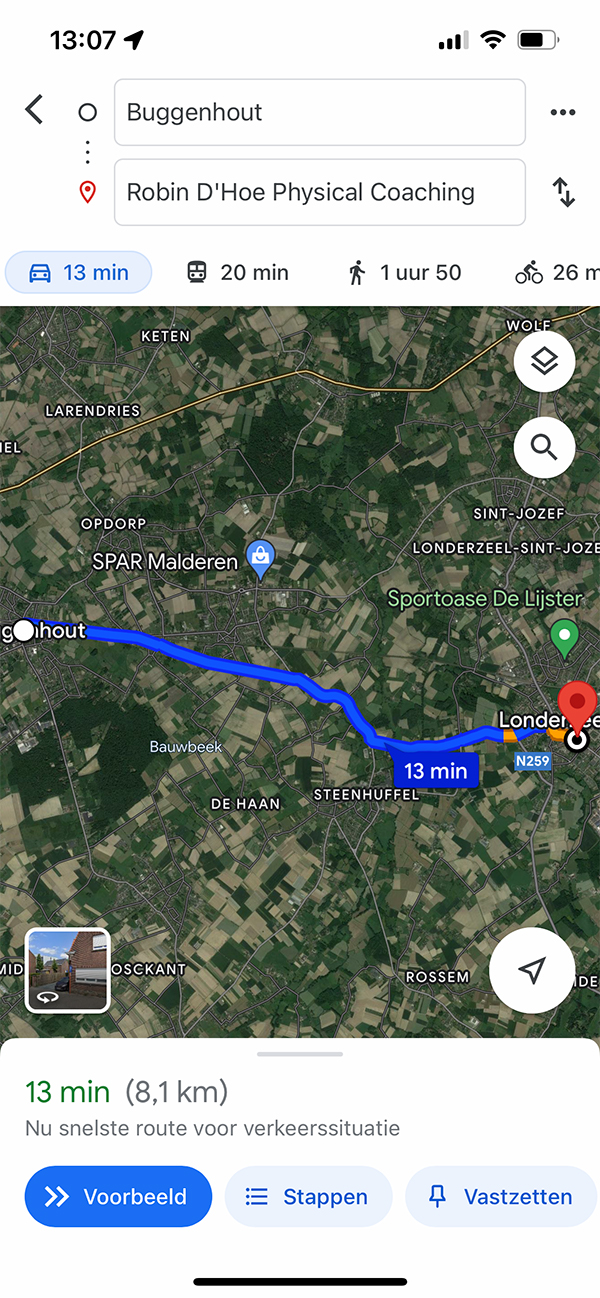Go back from directions
This screenshot has width=600, height=1298.
tap(35, 110)
